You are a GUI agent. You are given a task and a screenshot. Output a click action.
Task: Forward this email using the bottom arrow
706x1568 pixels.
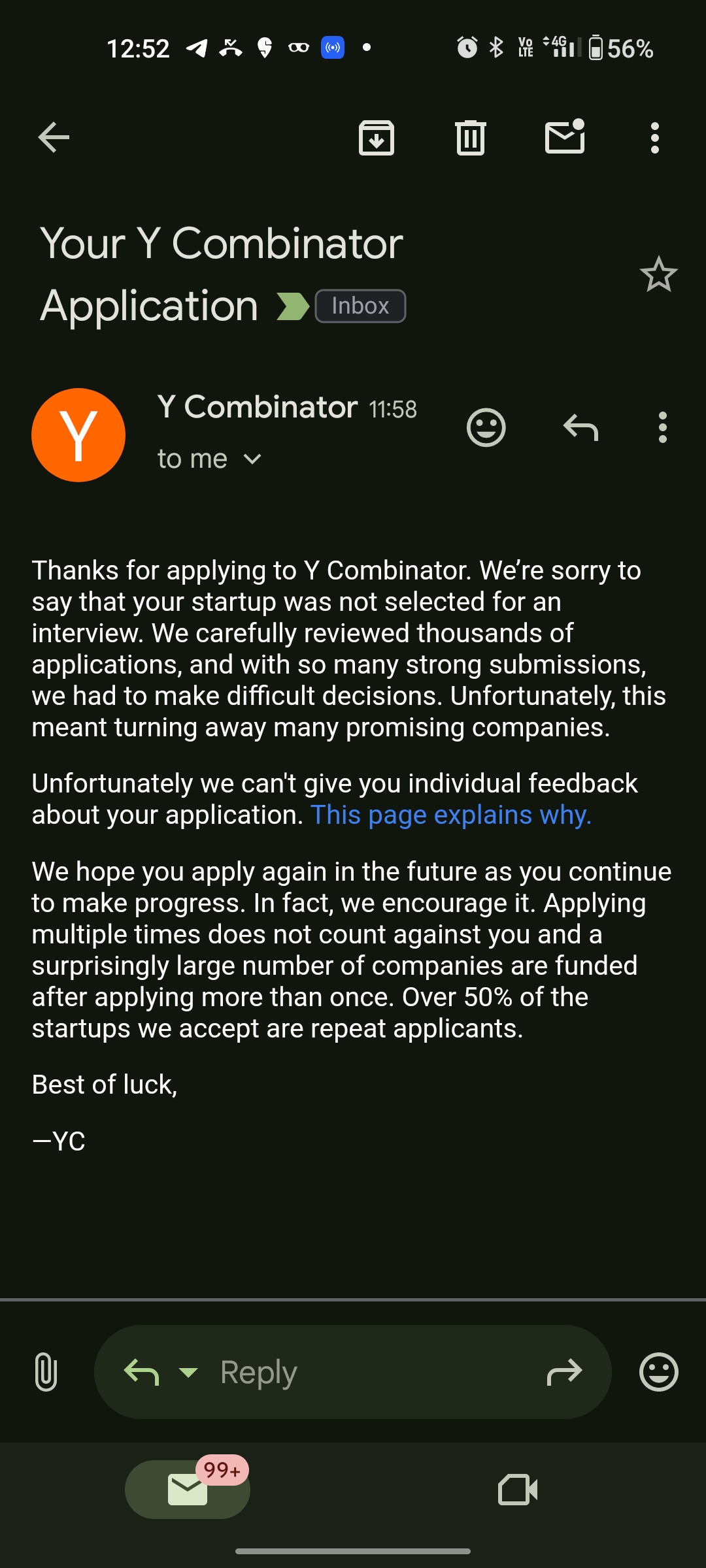click(564, 1372)
